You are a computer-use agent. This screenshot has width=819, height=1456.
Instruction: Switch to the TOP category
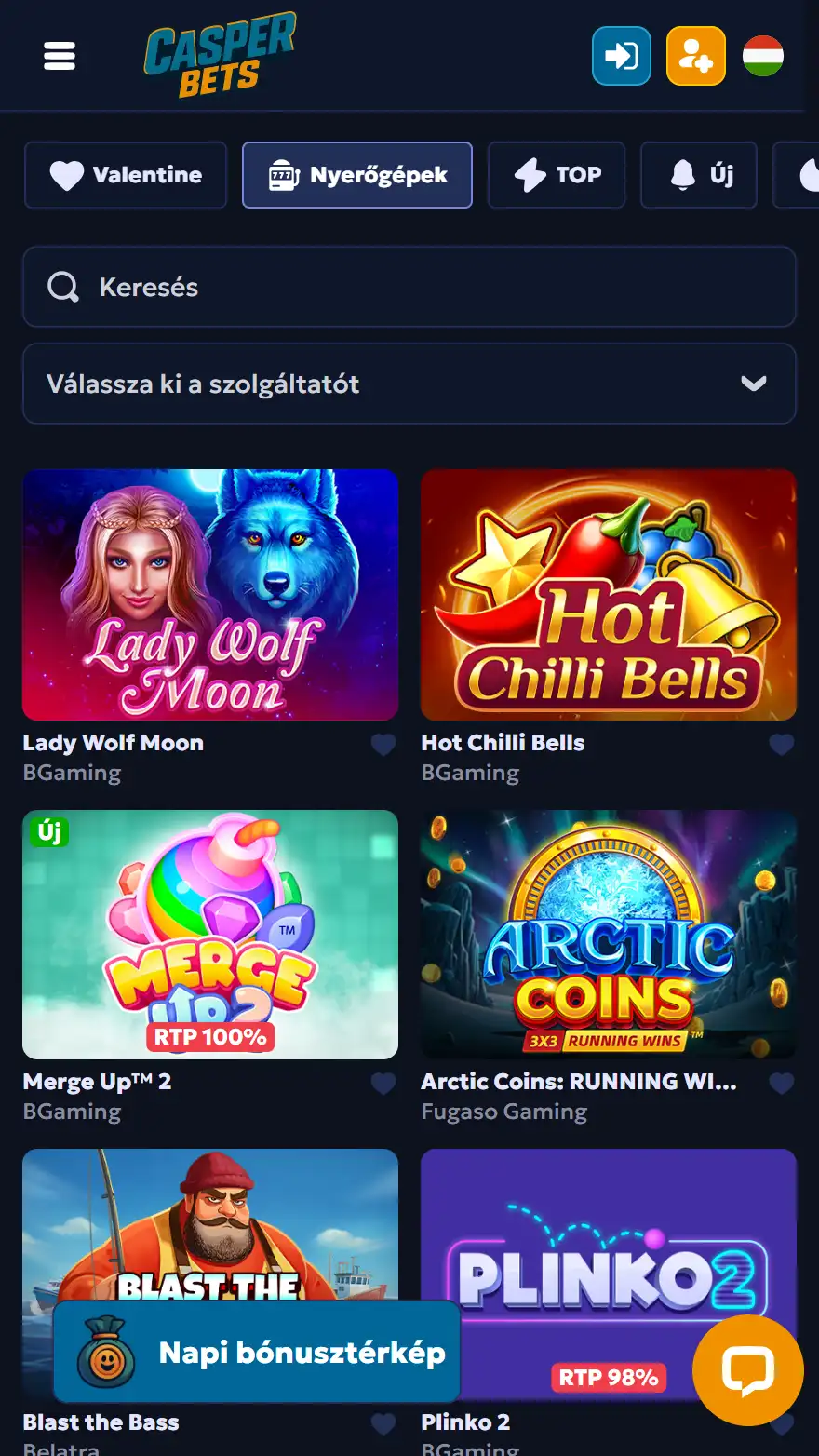tap(557, 175)
